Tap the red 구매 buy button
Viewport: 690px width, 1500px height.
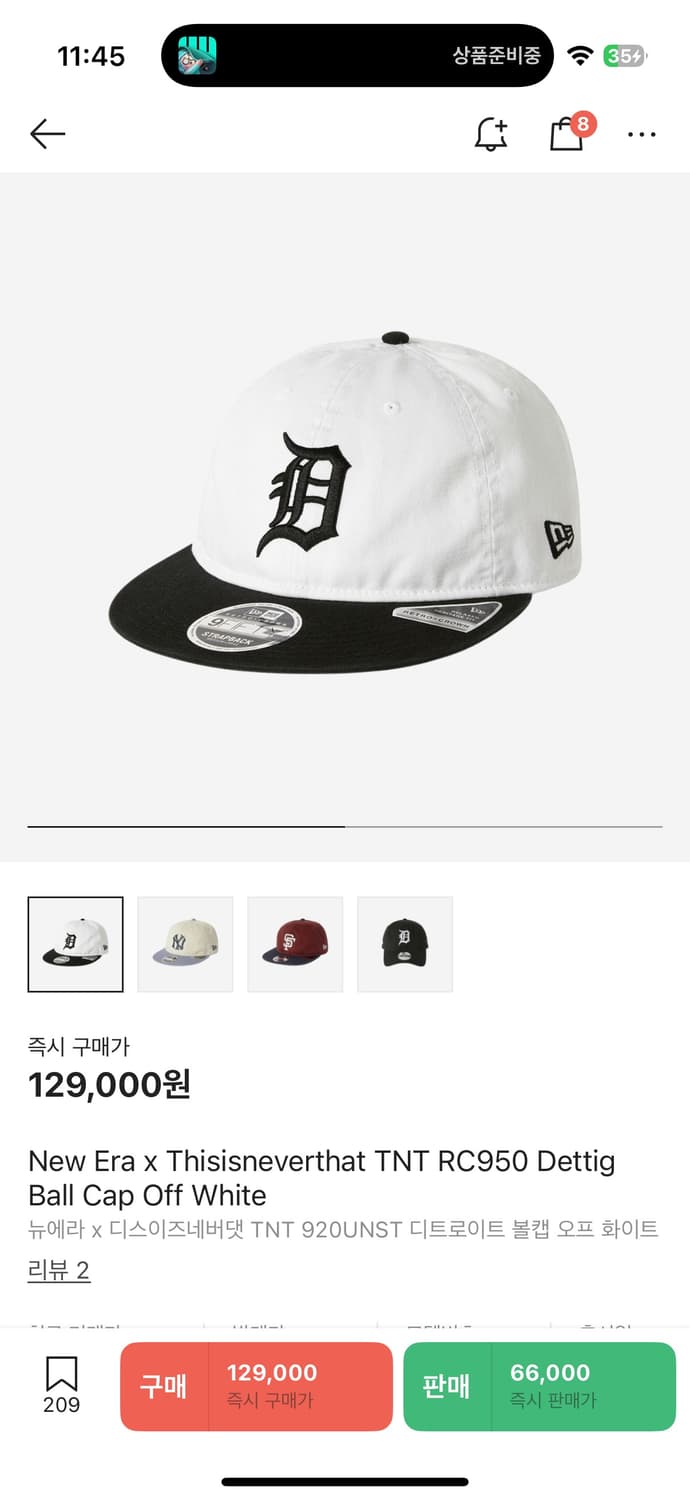click(256, 1386)
